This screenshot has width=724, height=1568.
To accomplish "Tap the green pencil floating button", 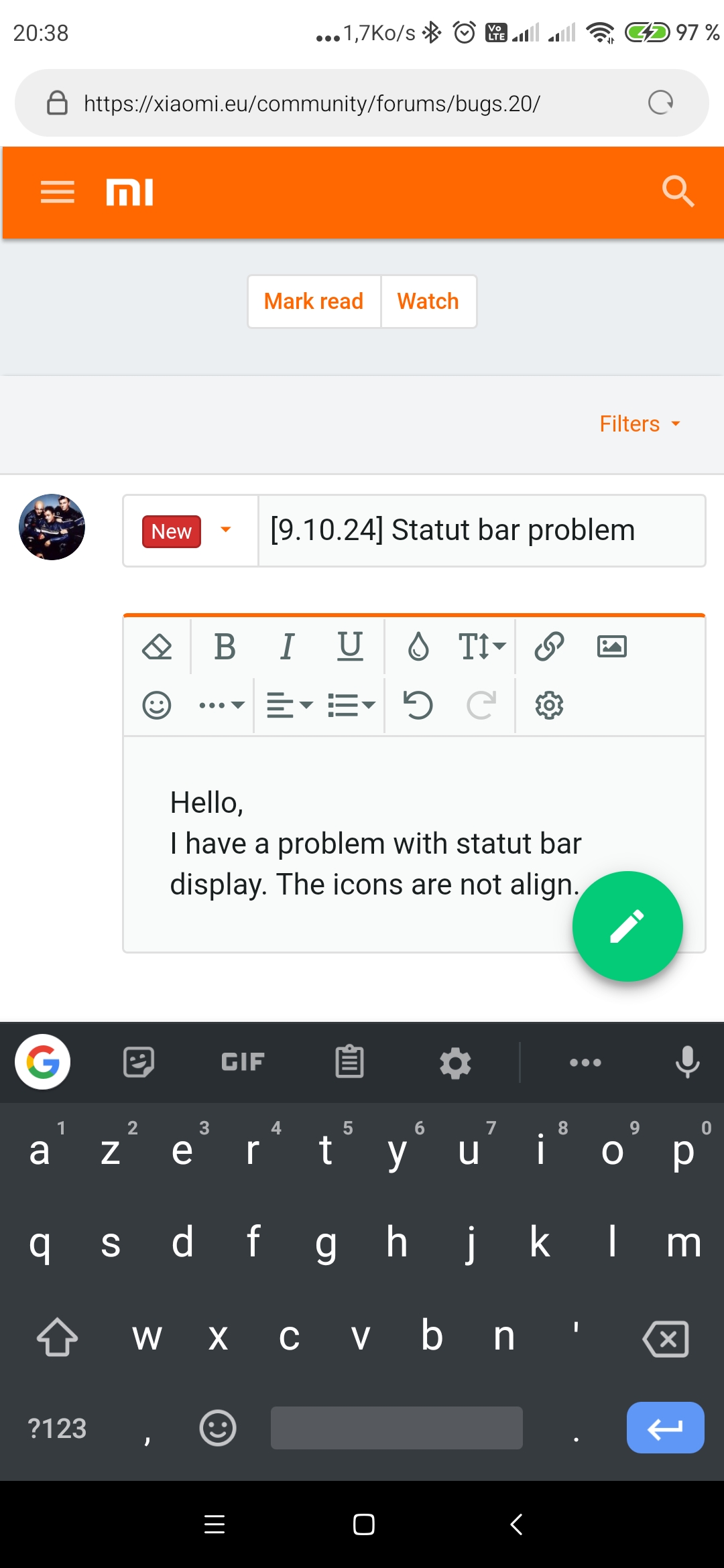I will point(627,926).
